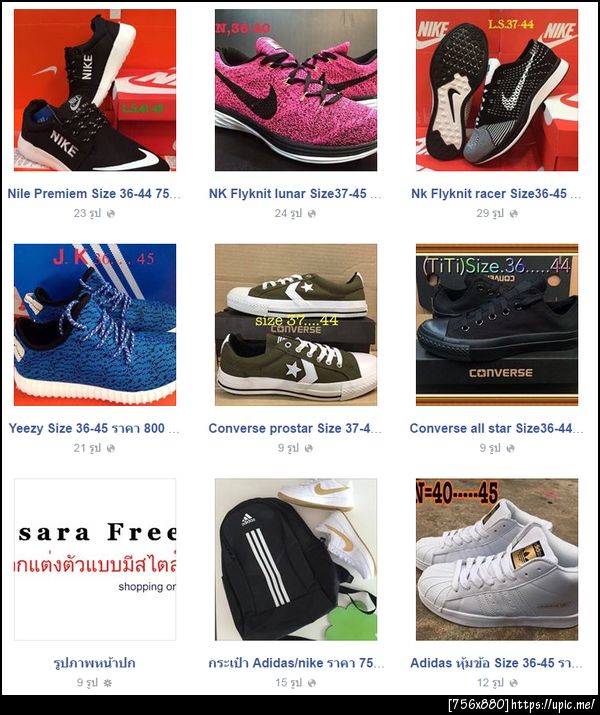Image resolution: width=600 pixels, height=715 pixels.
Task: Open the Nile Premiem Size 36-44 album
Action: (x=95, y=90)
